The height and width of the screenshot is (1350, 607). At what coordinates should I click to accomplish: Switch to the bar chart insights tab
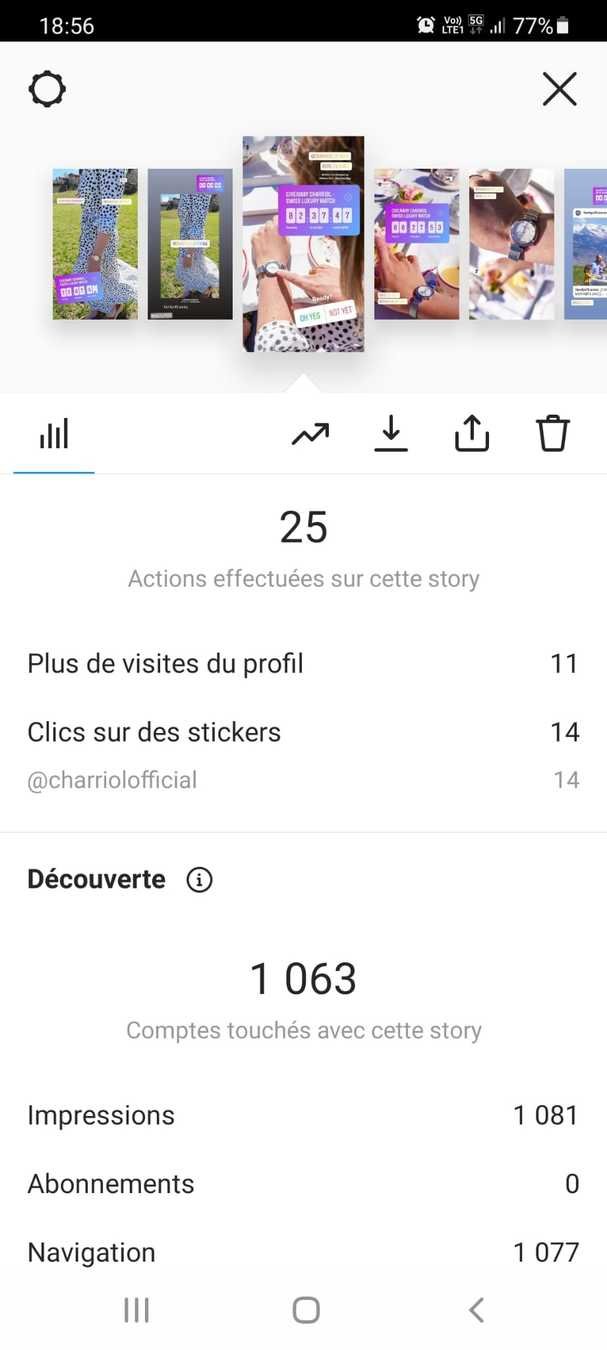tap(54, 435)
